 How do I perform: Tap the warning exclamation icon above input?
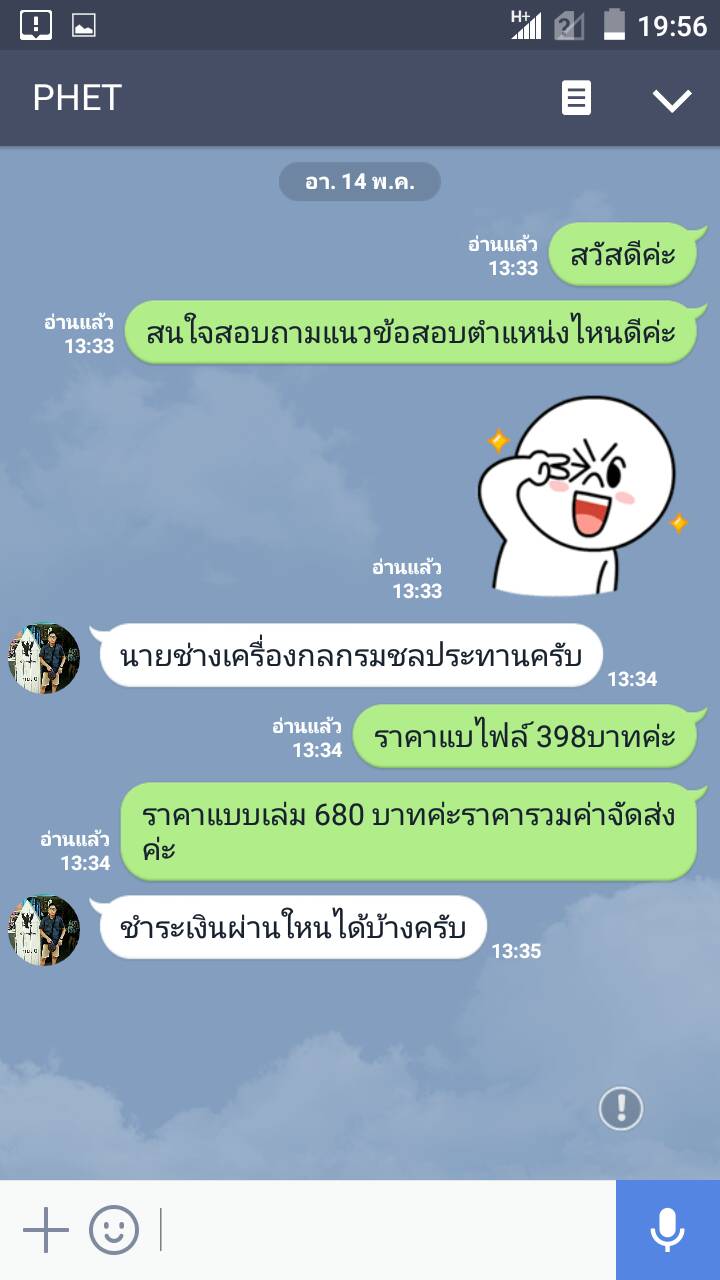pos(621,1108)
